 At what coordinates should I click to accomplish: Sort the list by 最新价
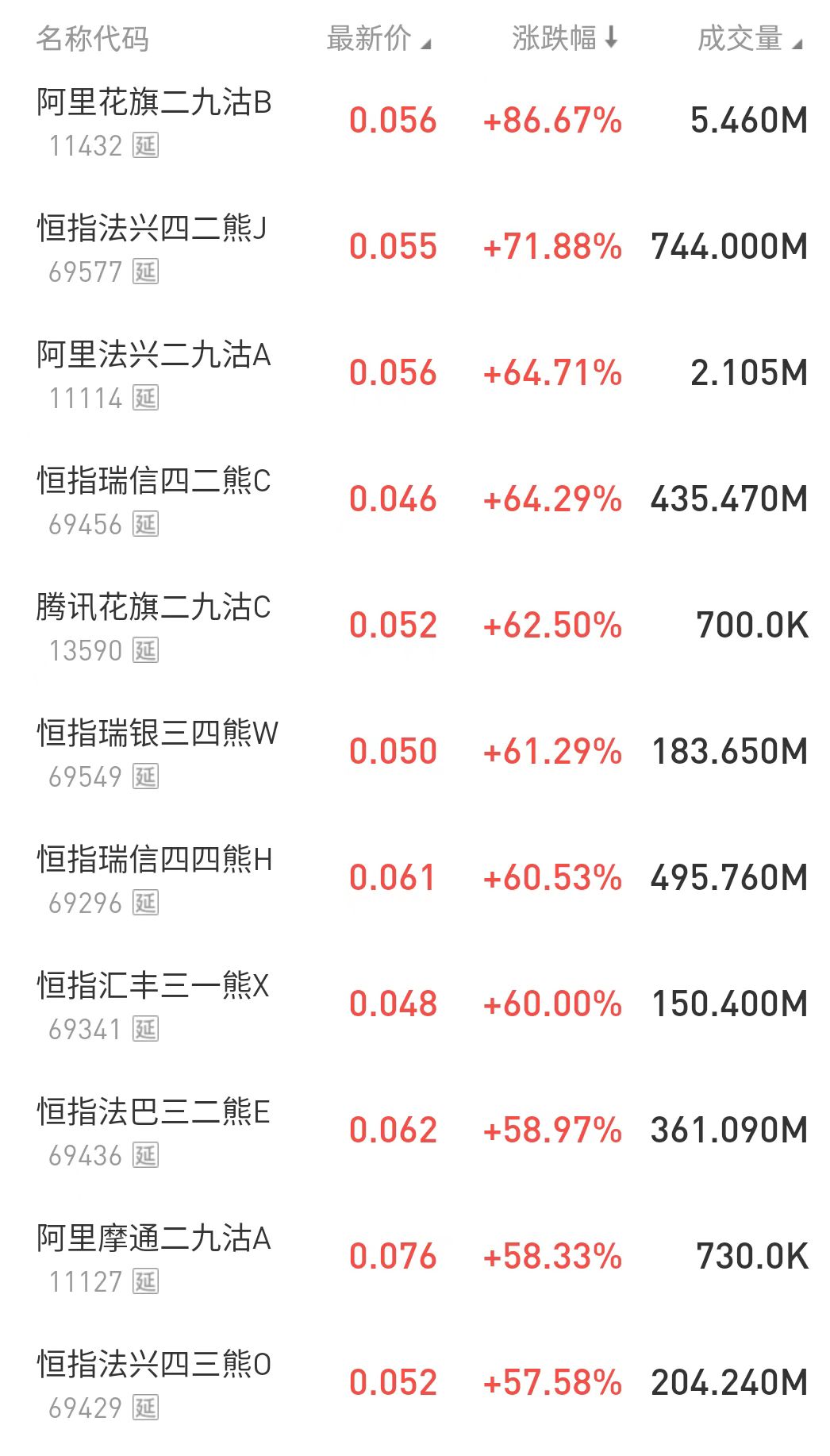378,38
